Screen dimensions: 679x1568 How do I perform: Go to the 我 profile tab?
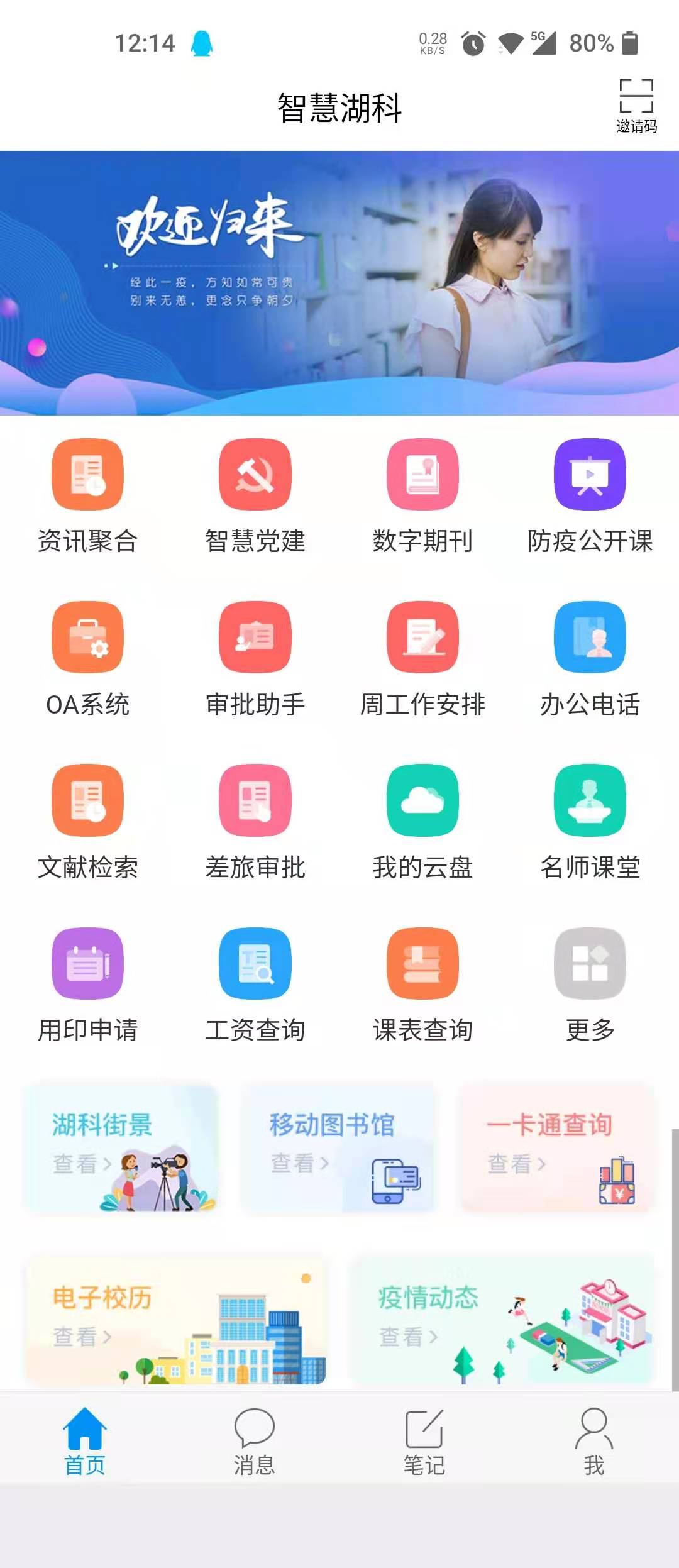click(593, 1441)
